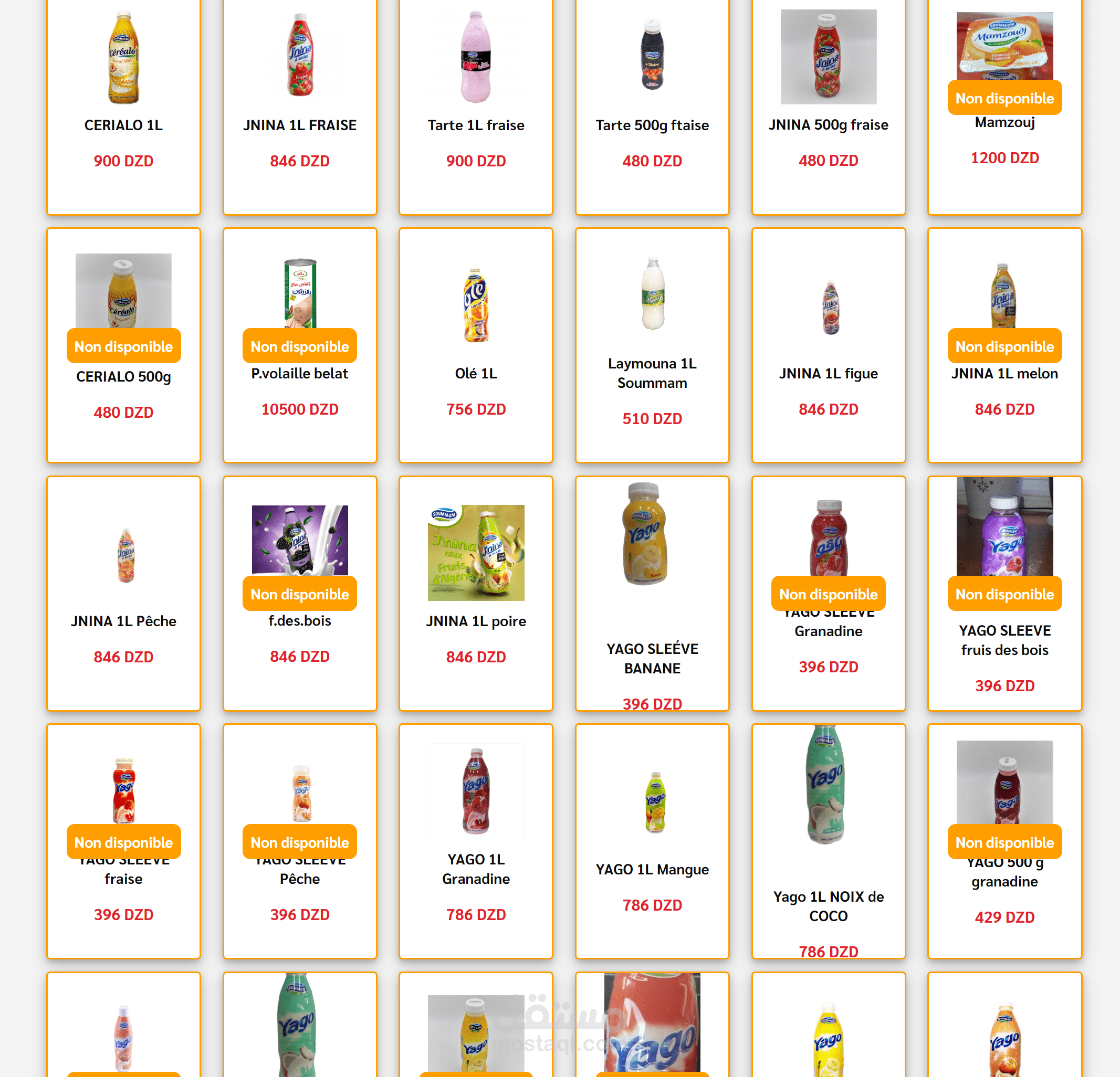Select the JNINA 1L FRAISE card
This screenshot has width=1120, height=1077.
[299, 125]
